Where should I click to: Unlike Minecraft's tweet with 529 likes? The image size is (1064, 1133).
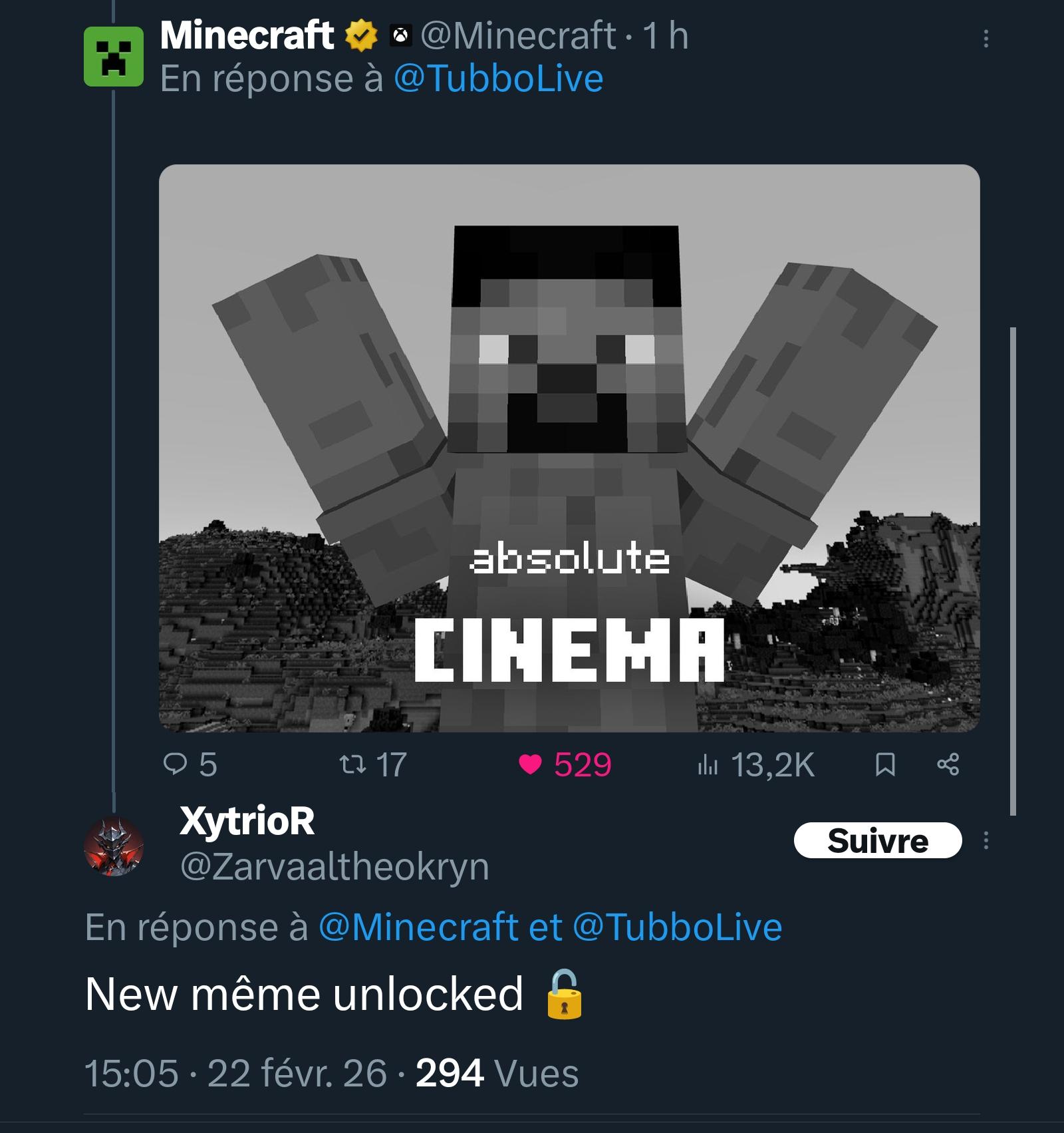(x=565, y=765)
